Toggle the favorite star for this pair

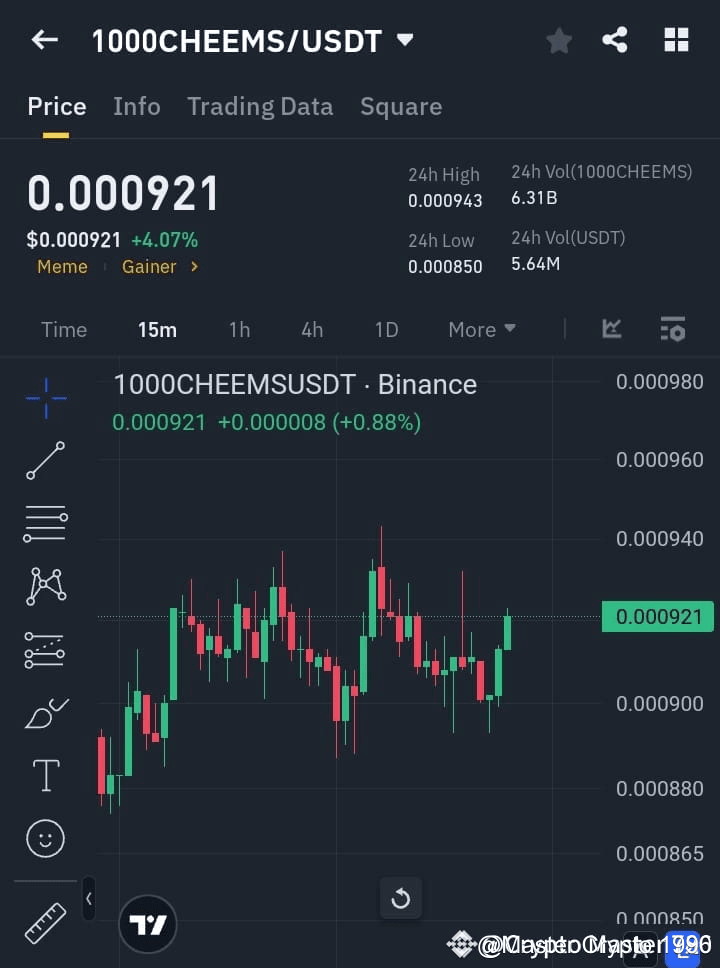558,40
